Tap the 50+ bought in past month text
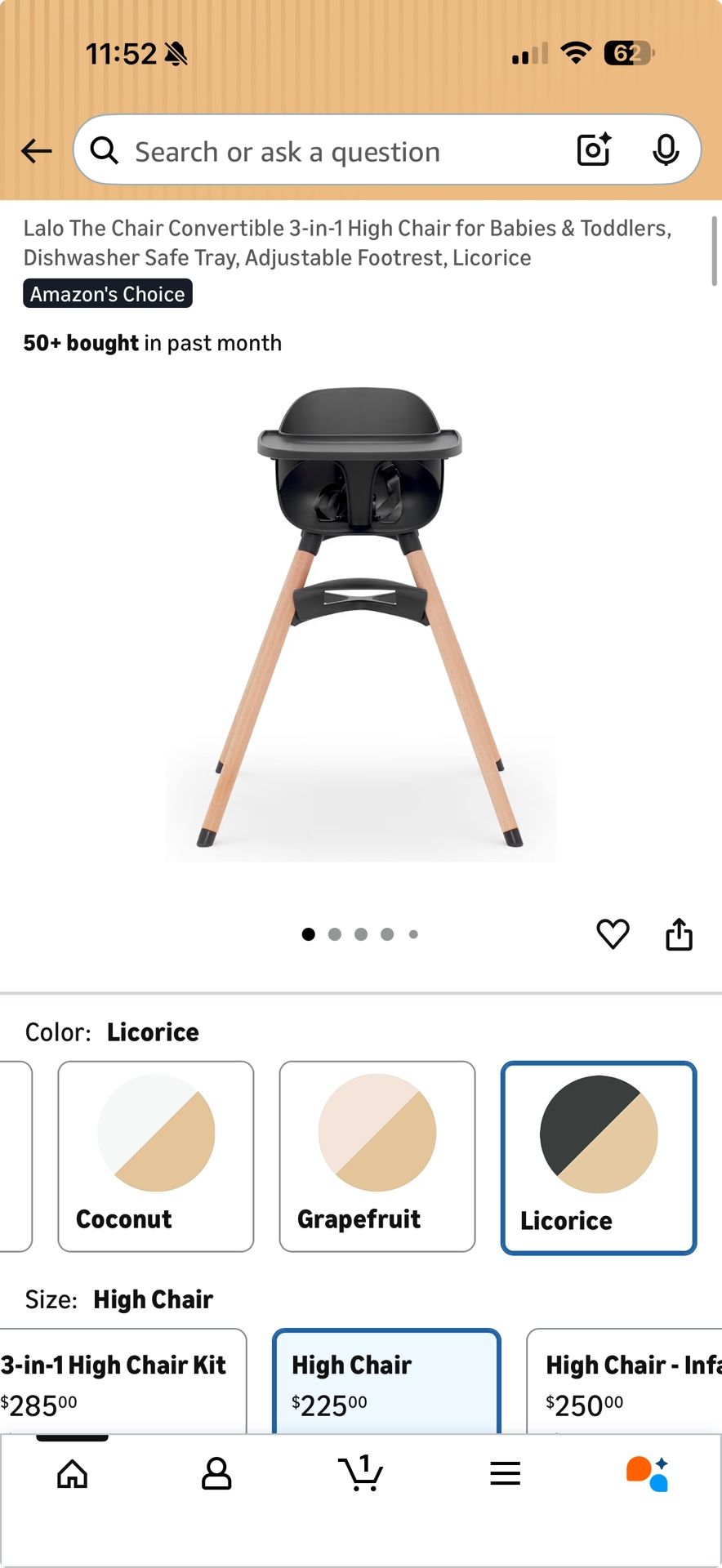Screen dimensions: 722x1568 (x=152, y=342)
